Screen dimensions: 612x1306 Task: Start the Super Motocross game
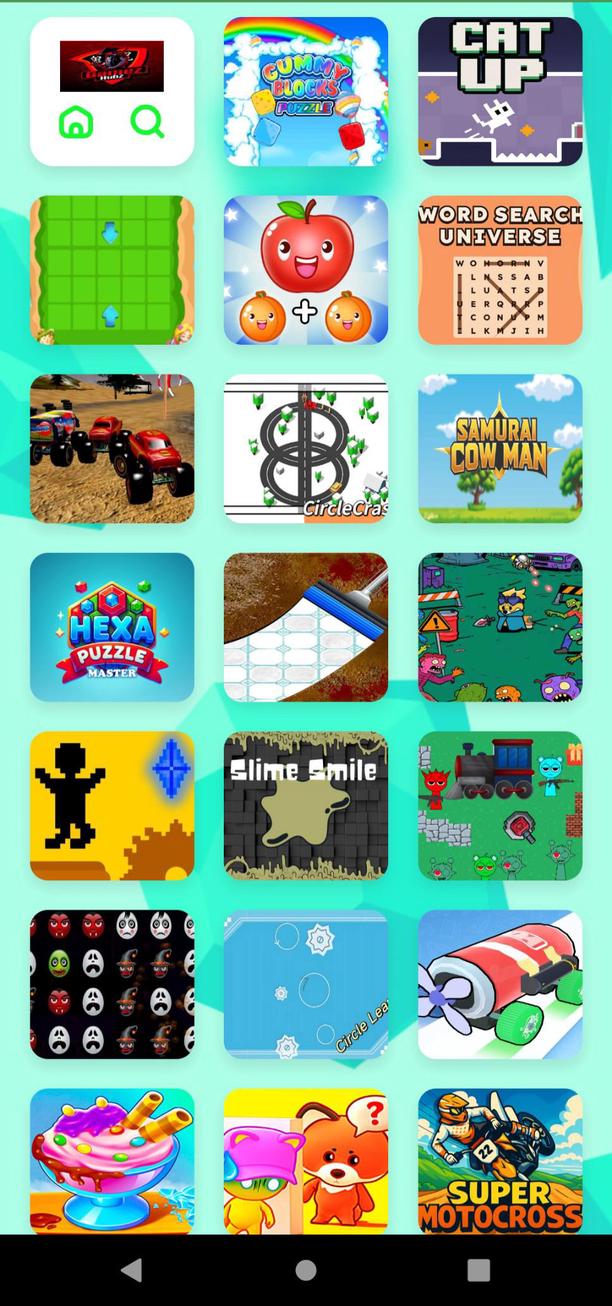(x=500, y=1162)
